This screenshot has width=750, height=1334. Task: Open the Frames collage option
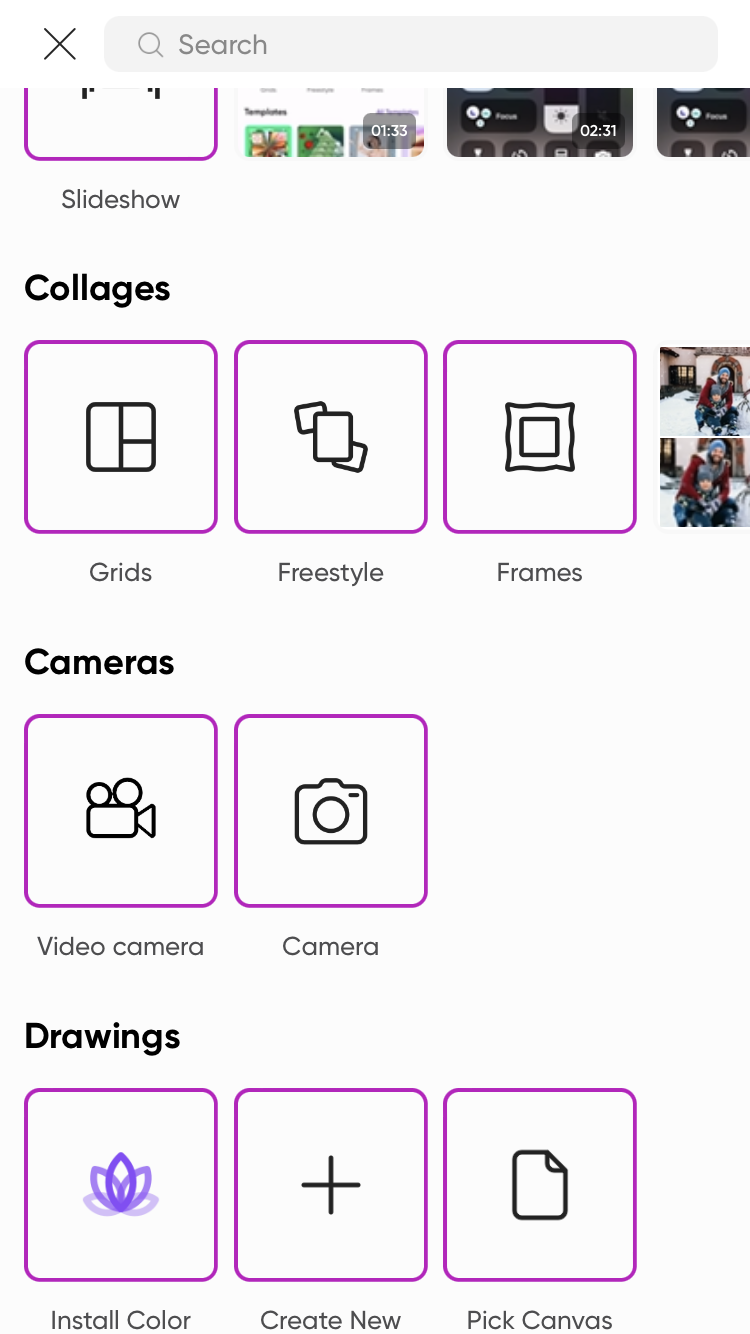pyautogui.click(x=540, y=437)
